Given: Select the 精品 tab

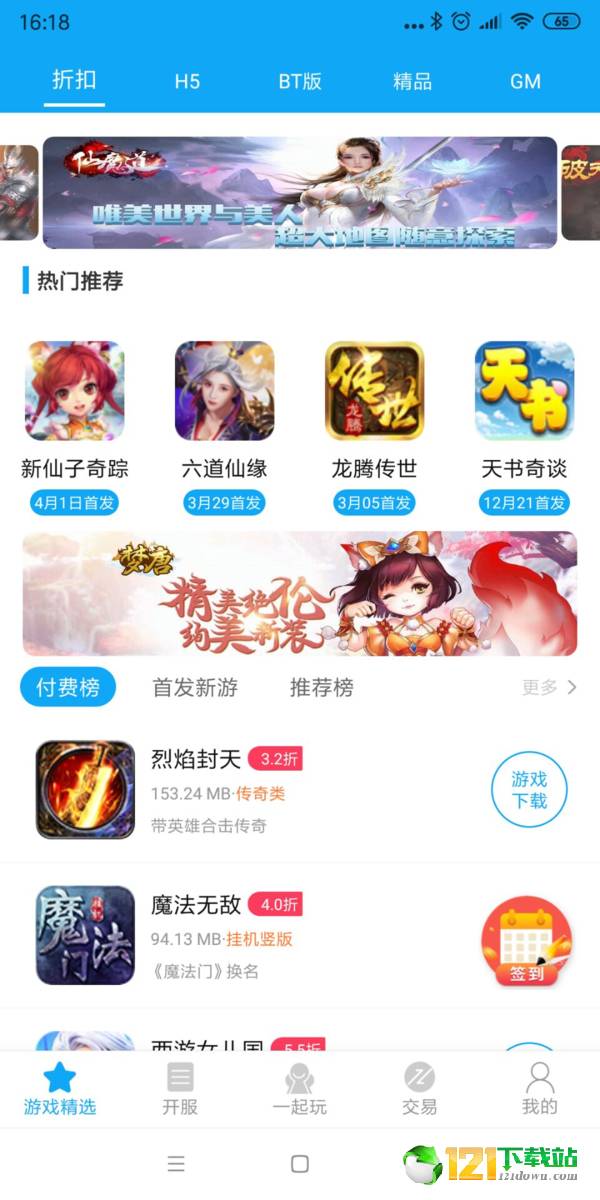Looking at the screenshot, I should (412, 81).
